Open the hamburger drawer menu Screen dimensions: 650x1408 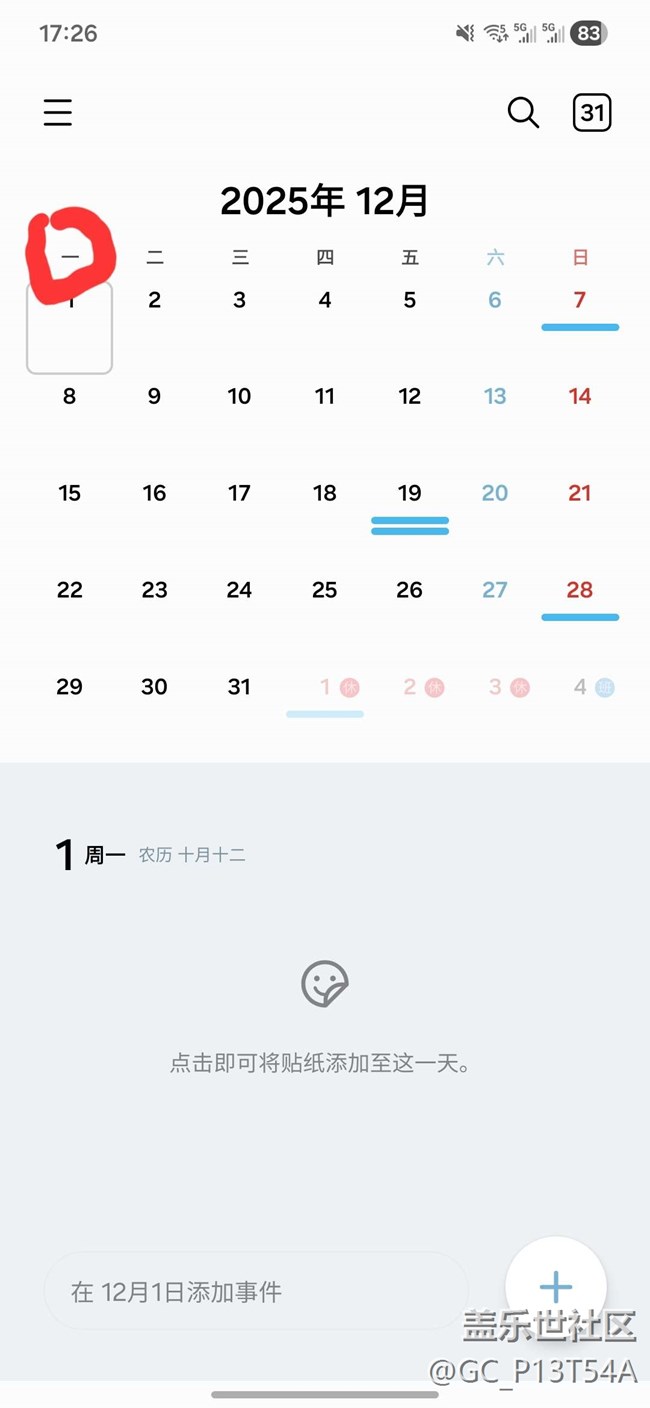coord(58,112)
